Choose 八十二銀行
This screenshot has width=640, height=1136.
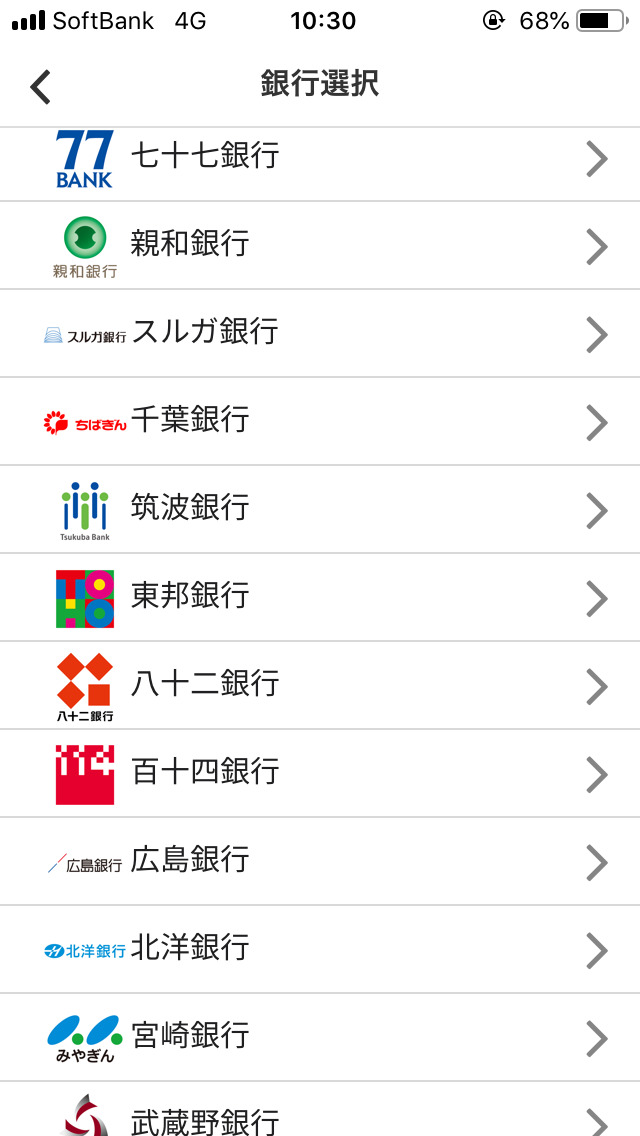tap(320, 685)
